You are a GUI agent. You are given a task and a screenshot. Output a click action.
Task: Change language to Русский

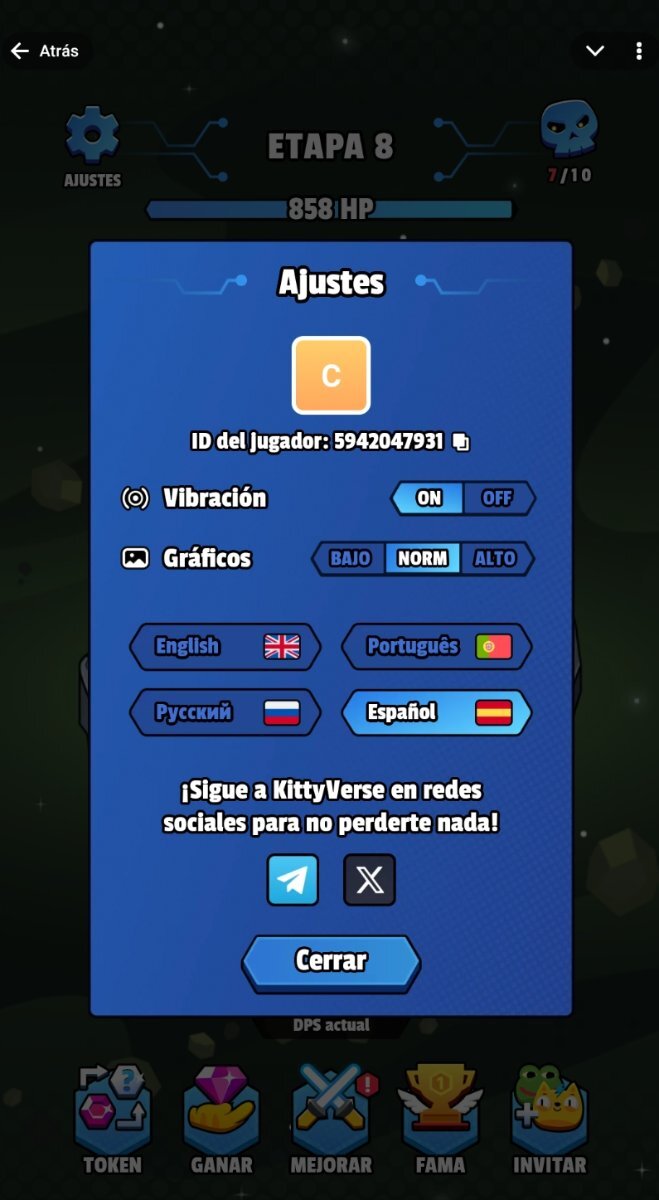point(225,712)
